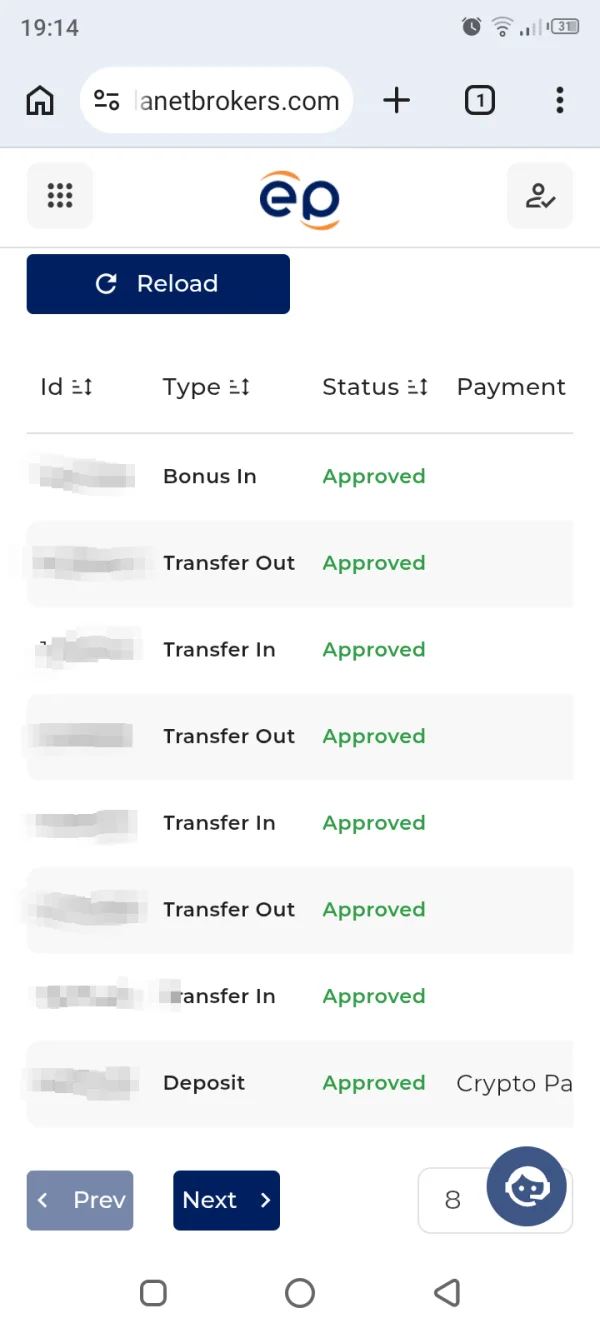Open the support chat bubble

pos(527,1187)
